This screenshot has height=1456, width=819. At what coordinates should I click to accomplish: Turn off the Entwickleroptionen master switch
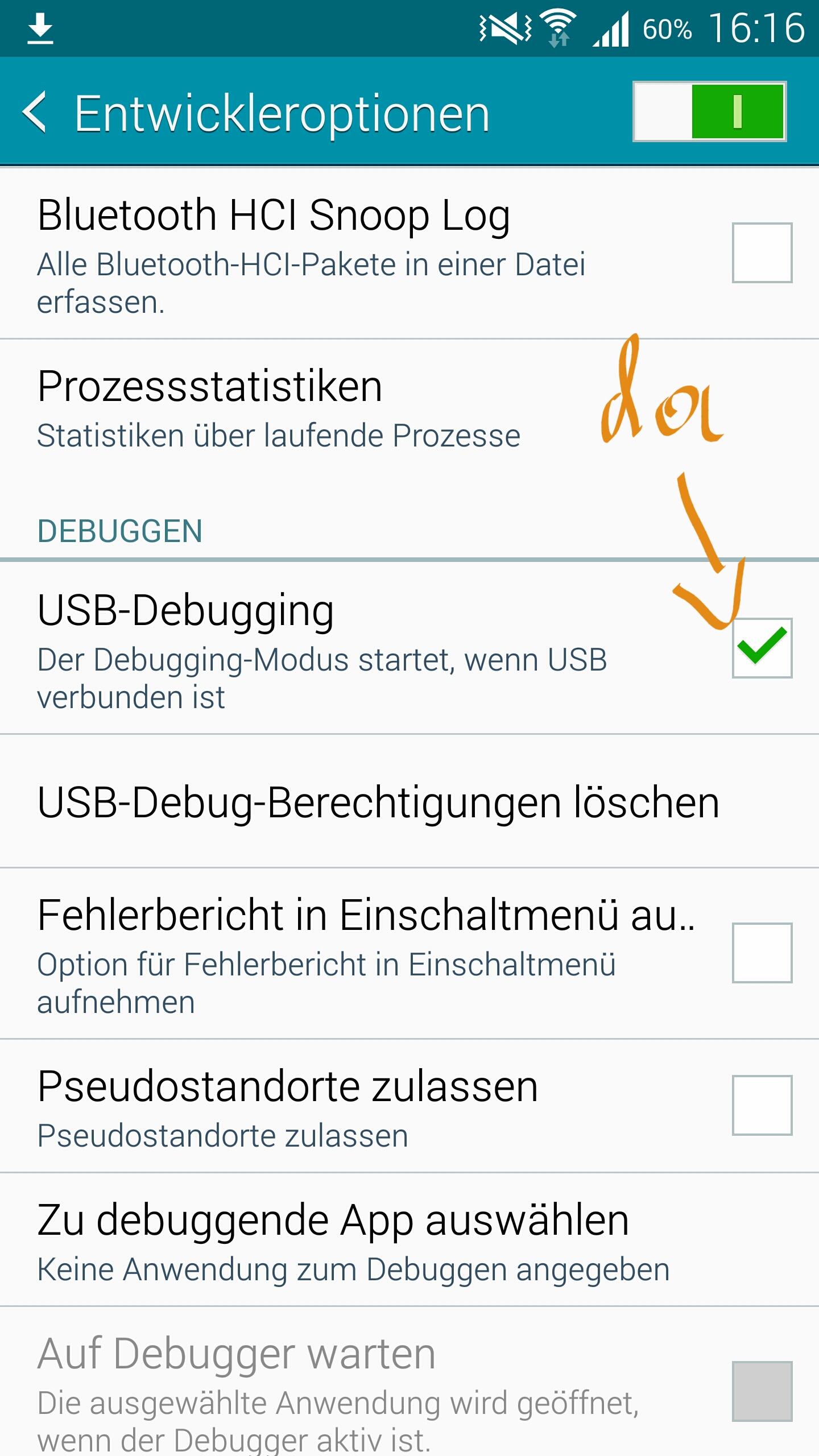click(709, 111)
